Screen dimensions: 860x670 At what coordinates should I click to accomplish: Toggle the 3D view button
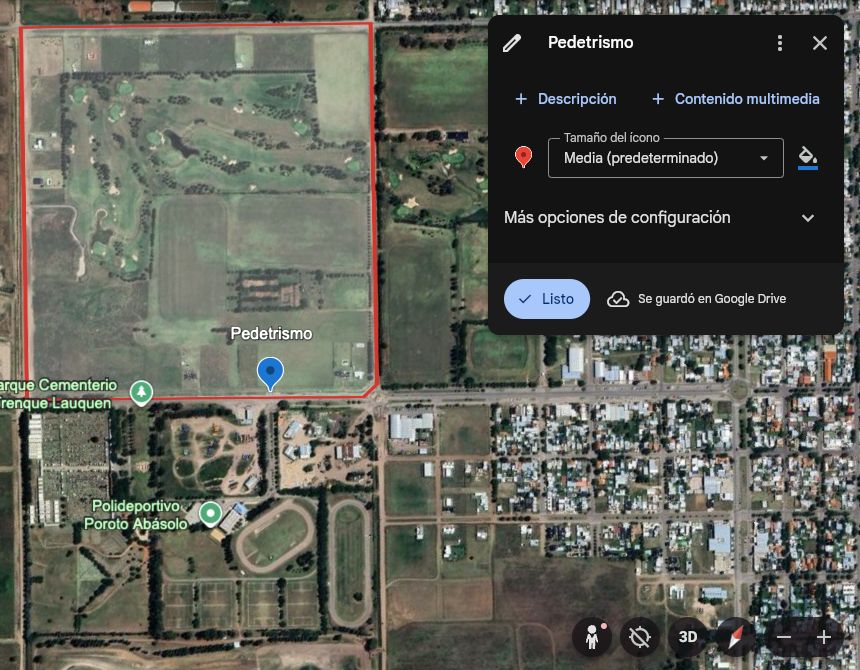pos(688,637)
